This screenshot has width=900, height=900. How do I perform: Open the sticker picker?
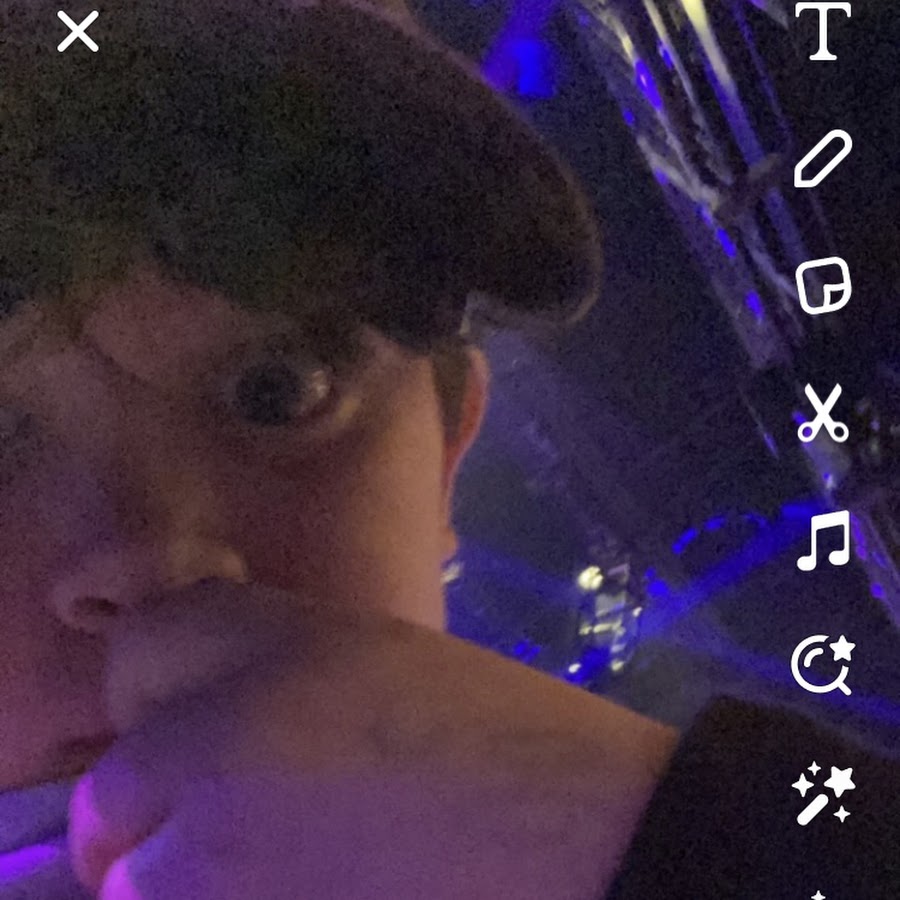pos(824,286)
